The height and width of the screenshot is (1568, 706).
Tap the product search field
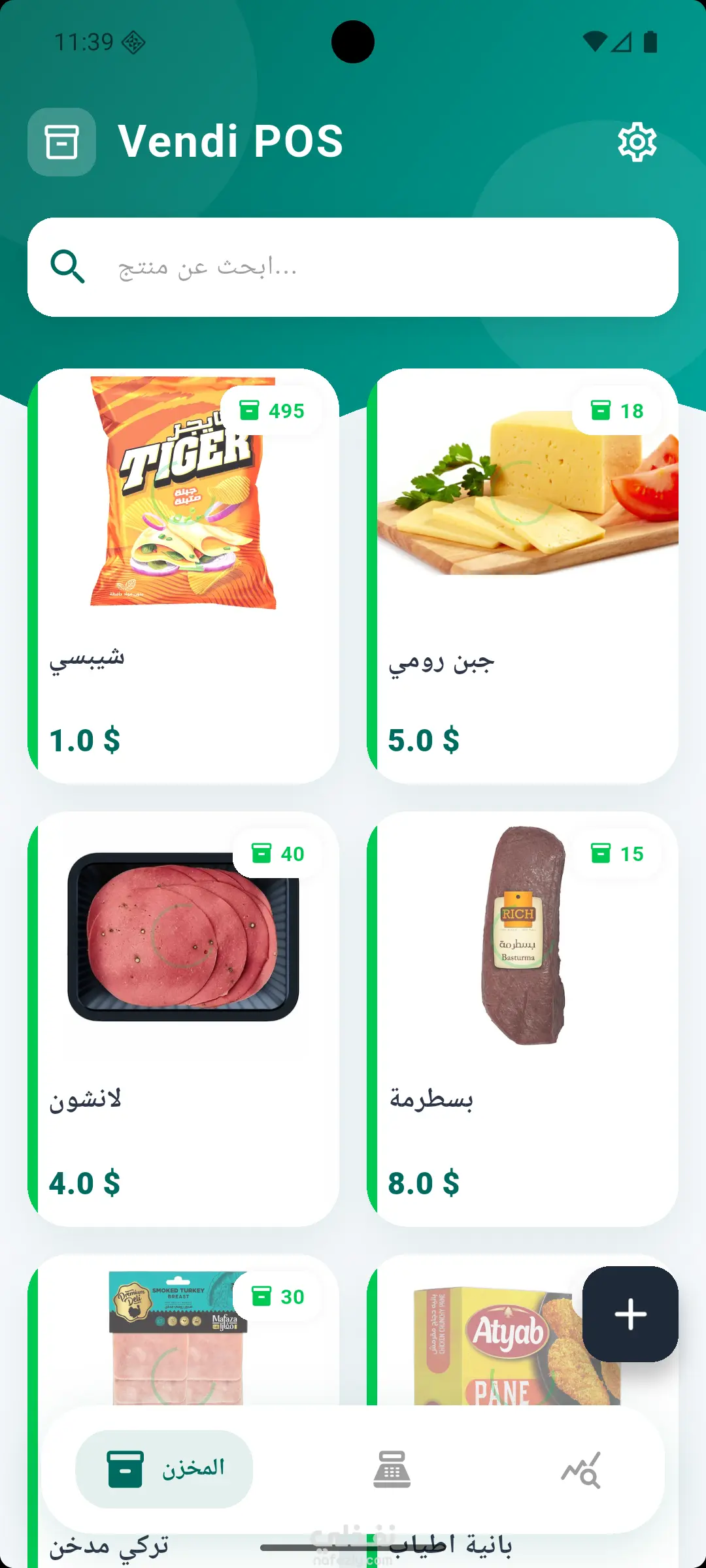[353, 267]
